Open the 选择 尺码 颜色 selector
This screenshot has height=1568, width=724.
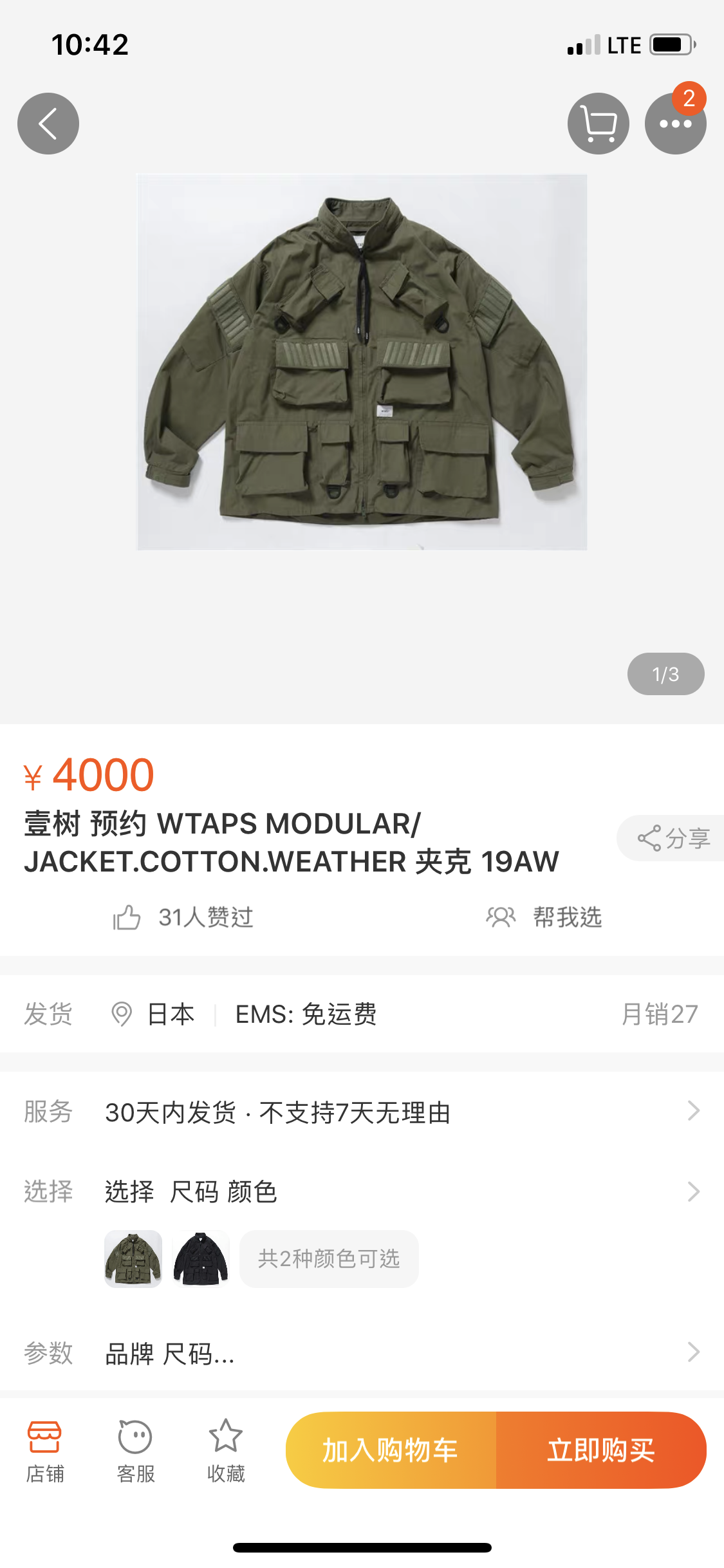click(x=362, y=1192)
